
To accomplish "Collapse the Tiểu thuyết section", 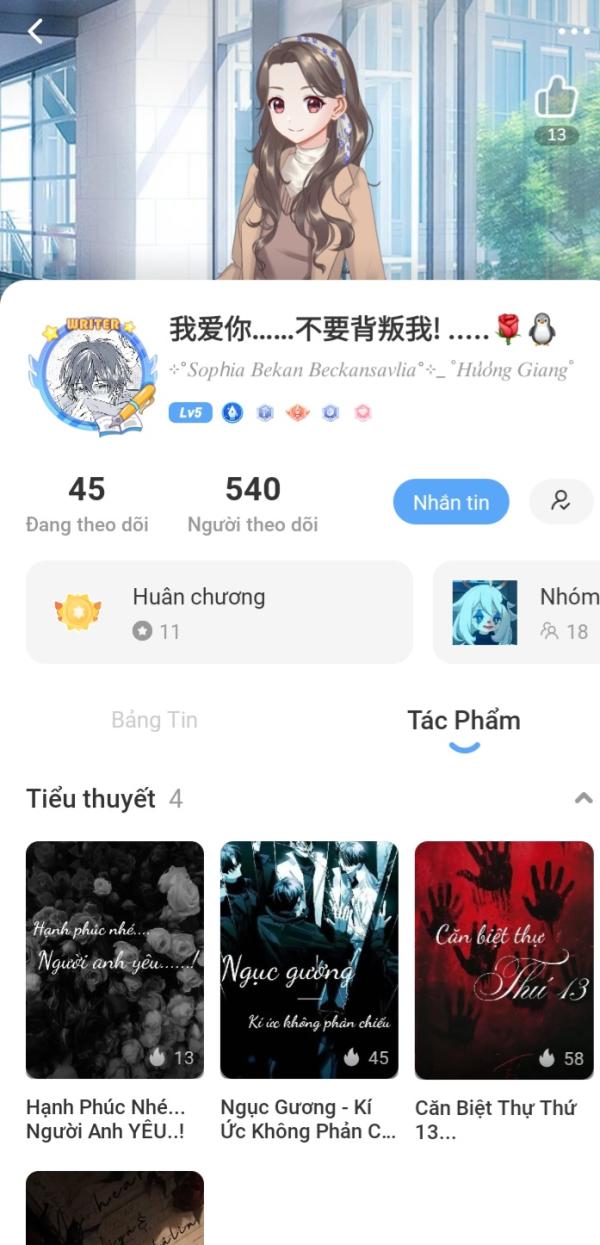I will [583, 798].
